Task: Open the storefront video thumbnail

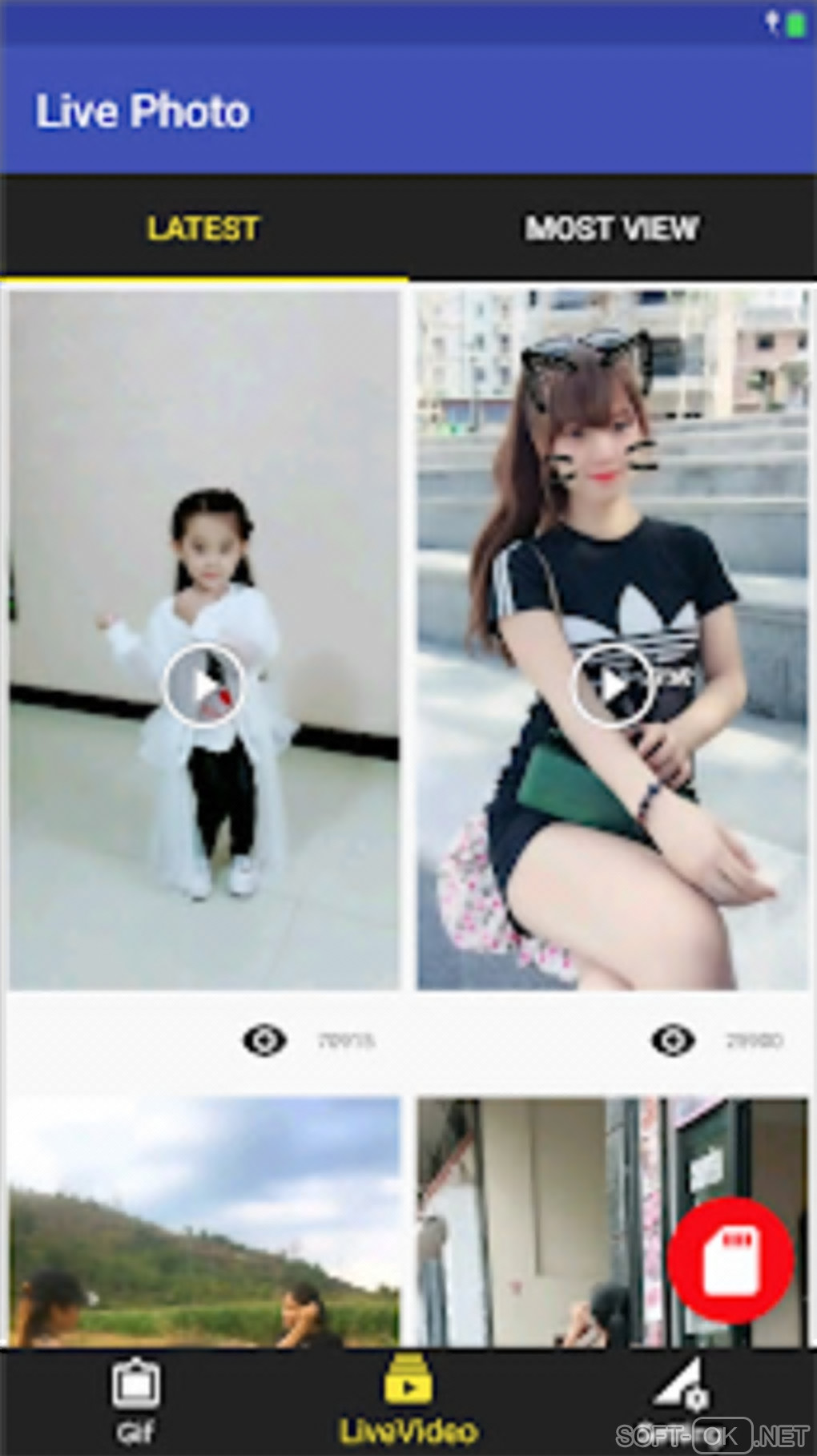Action: pyautogui.click(x=545, y=1222)
